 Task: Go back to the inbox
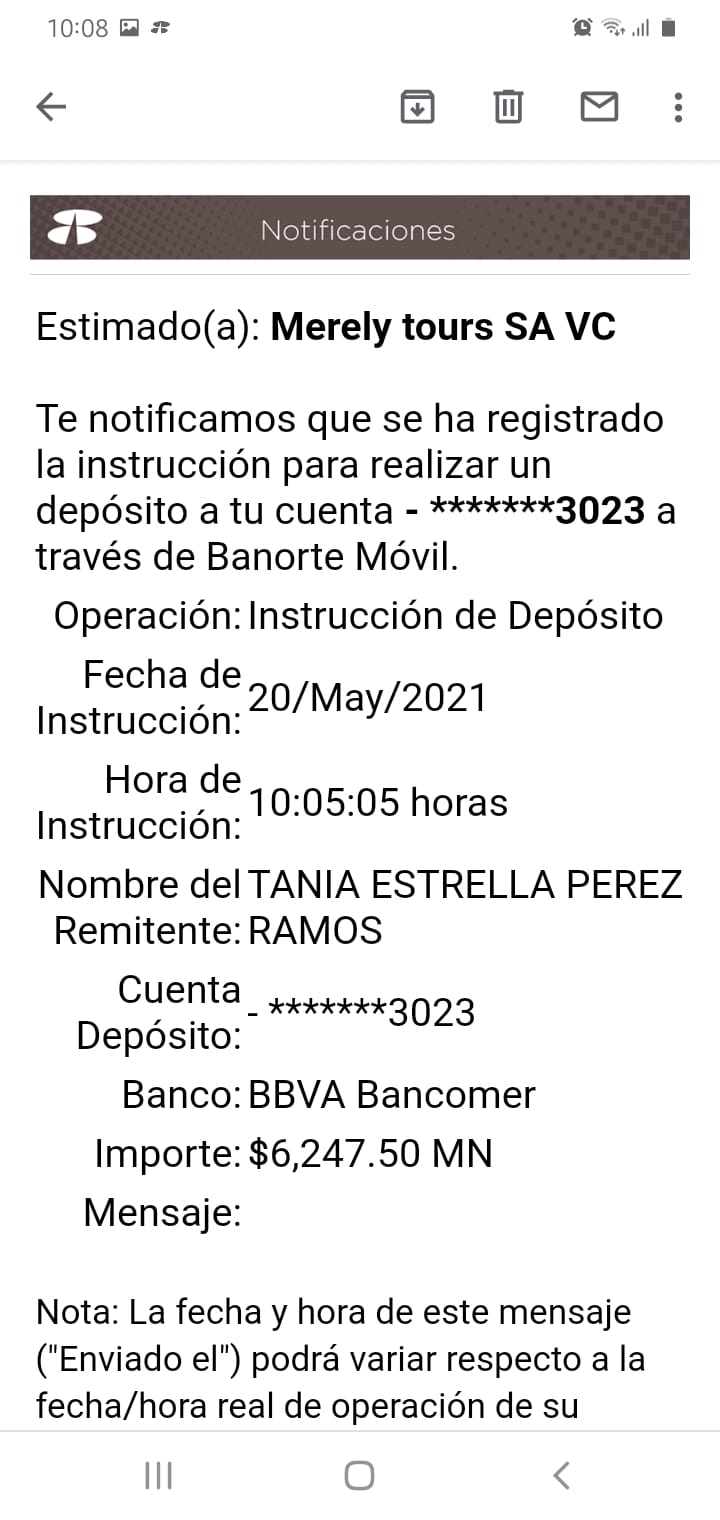(51, 106)
